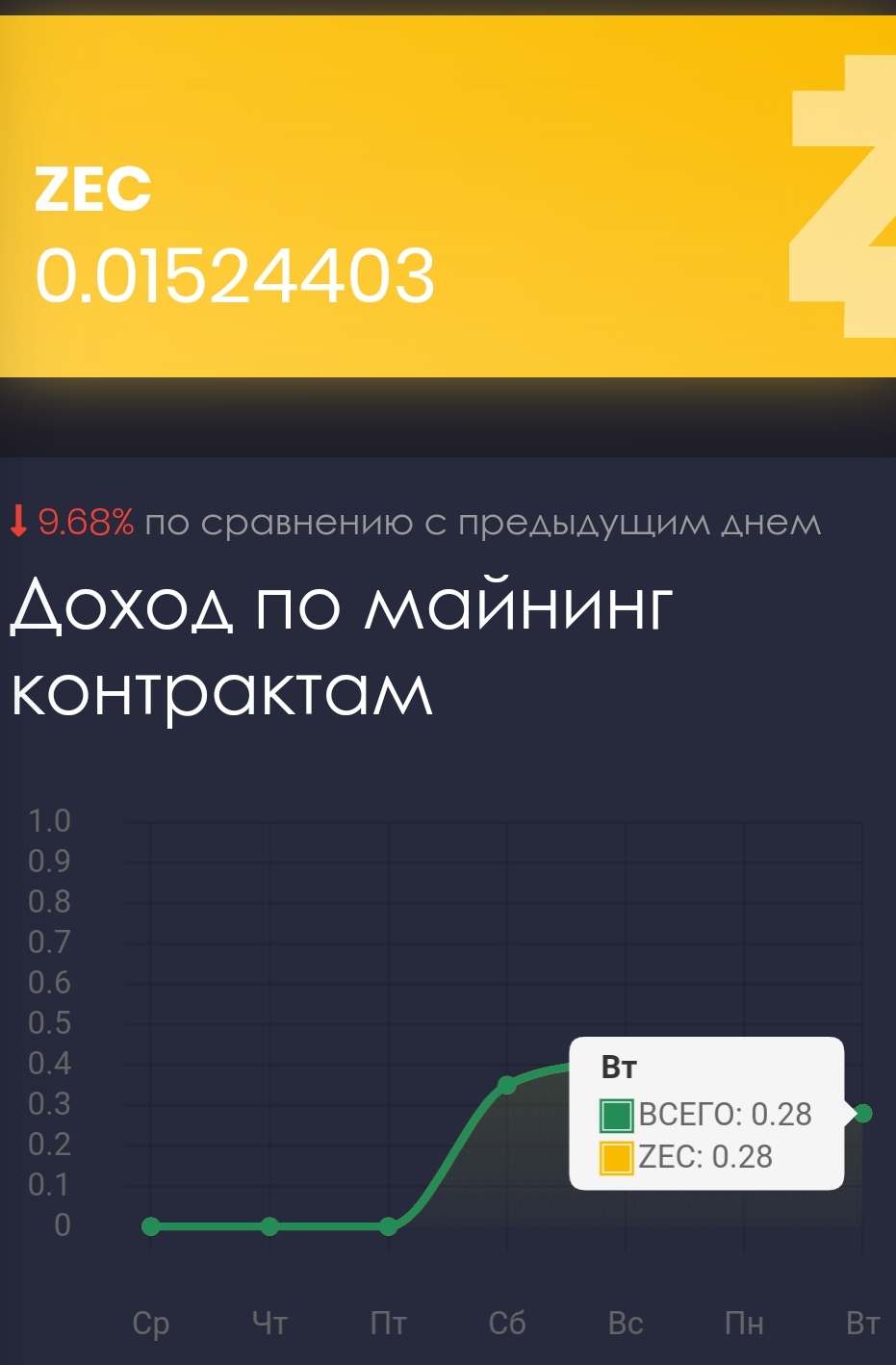Viewport: 896px width, 1365px height.
Task: Tap the Вт data point on chart
Action: tap(863, 1114)
